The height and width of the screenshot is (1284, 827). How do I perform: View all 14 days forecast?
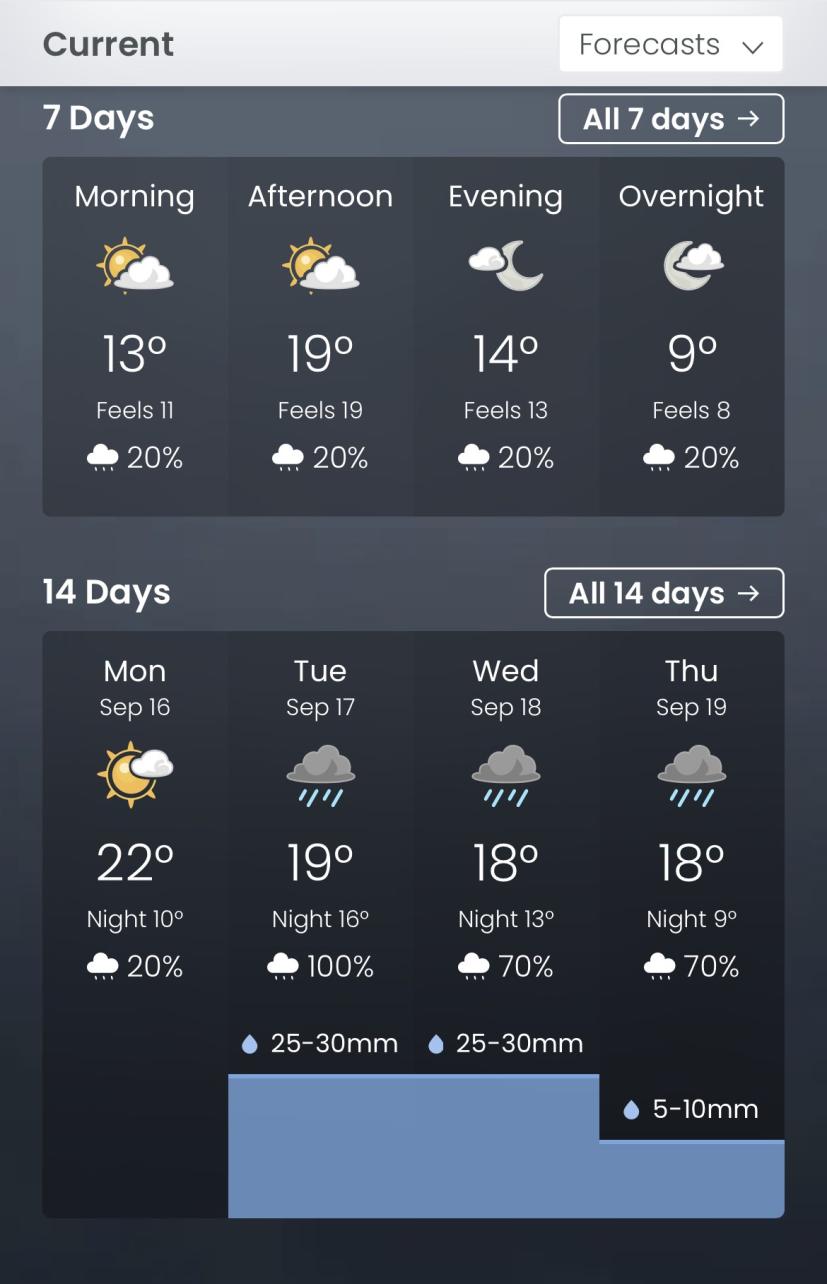pyautogui.click(x=664, y=593)
